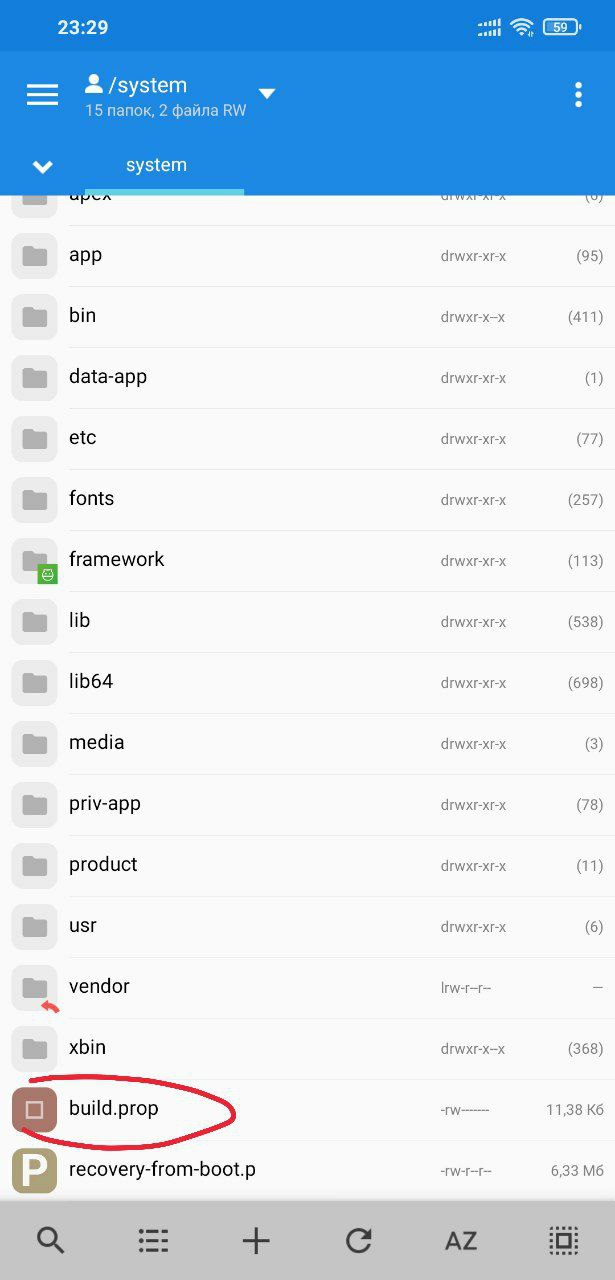
Task: Create new item with plus button
Action: coord(256,1241)
